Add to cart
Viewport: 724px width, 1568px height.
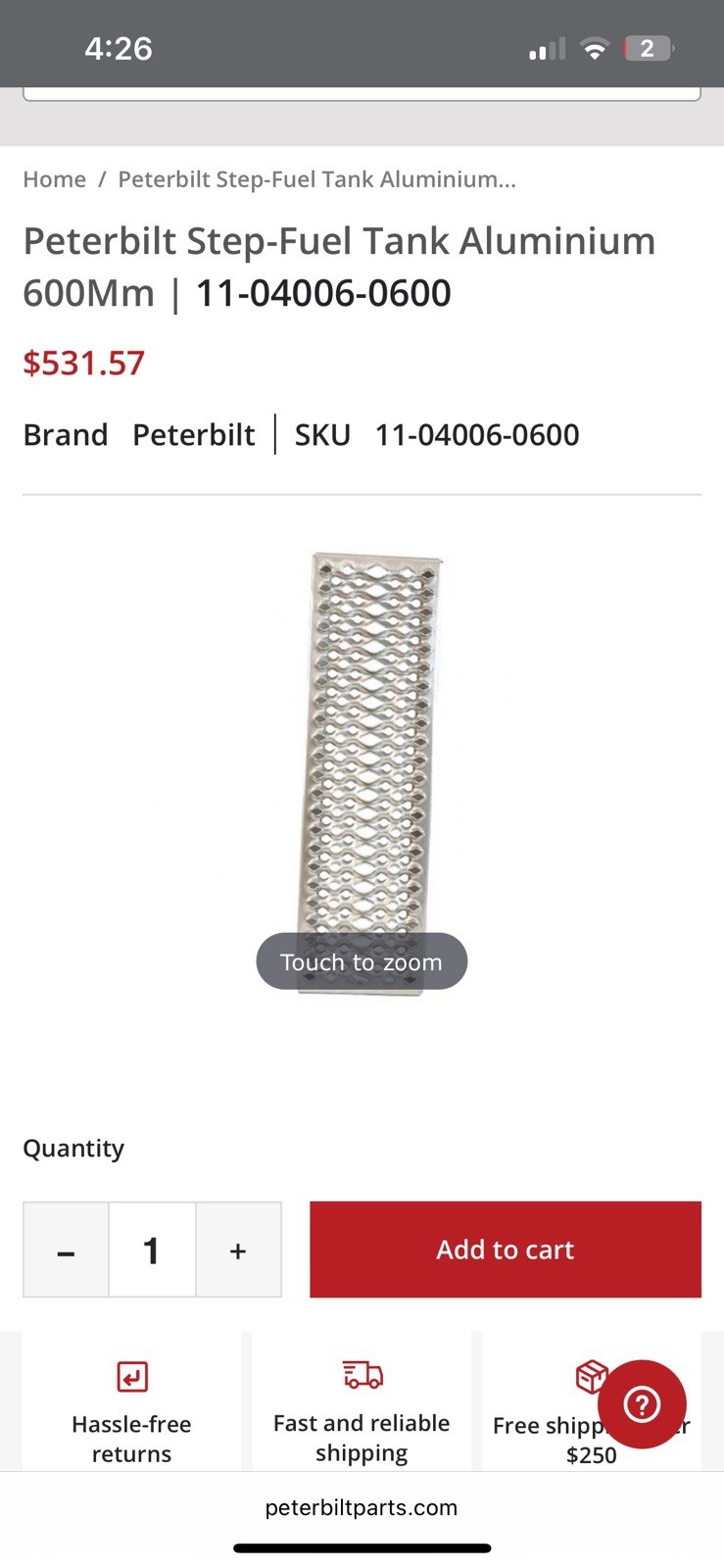coord(505,1249)
